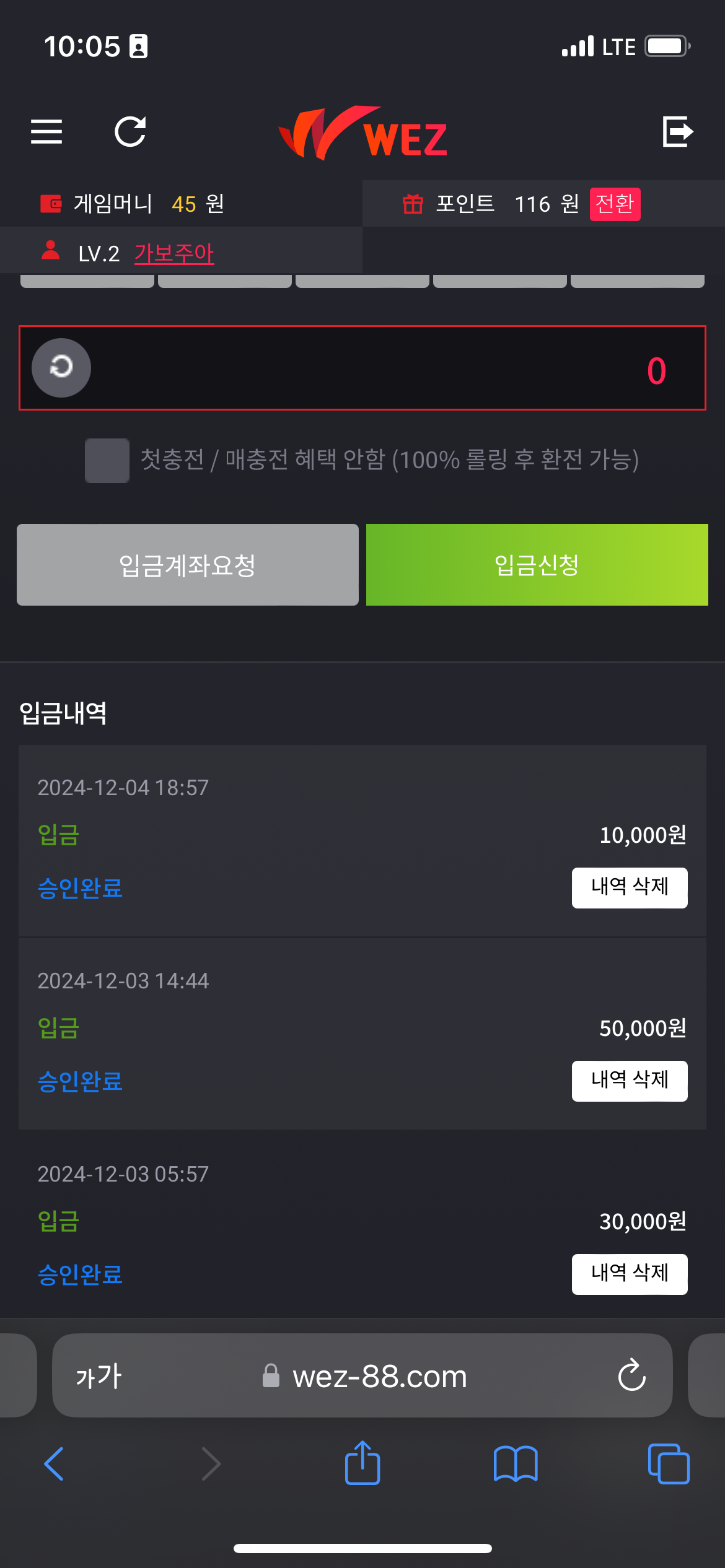The height and width of the screenshot is (1568, 725).
Task: Delete the 30,000원 deposit record
Action: click(x=629, y=1274)
